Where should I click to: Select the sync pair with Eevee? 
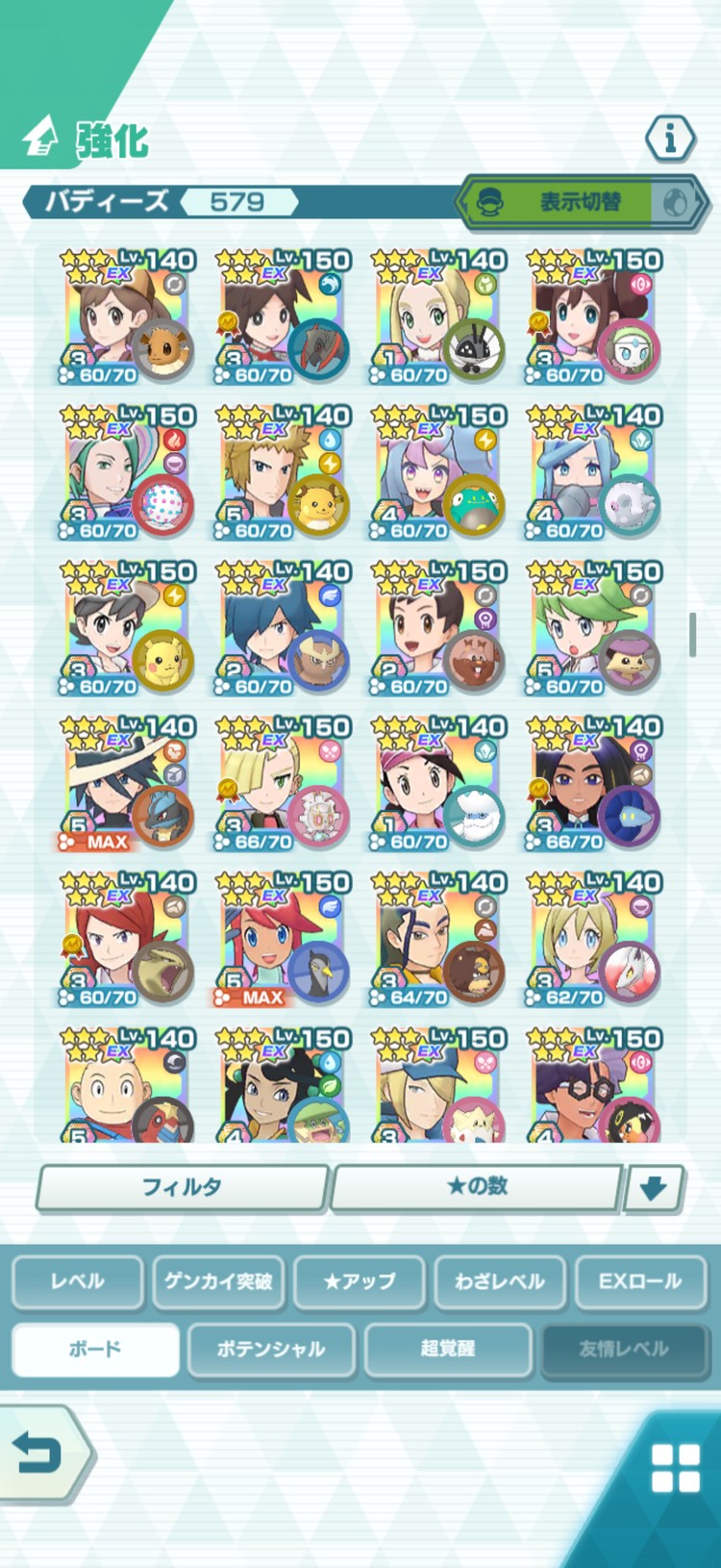point(128,318)
